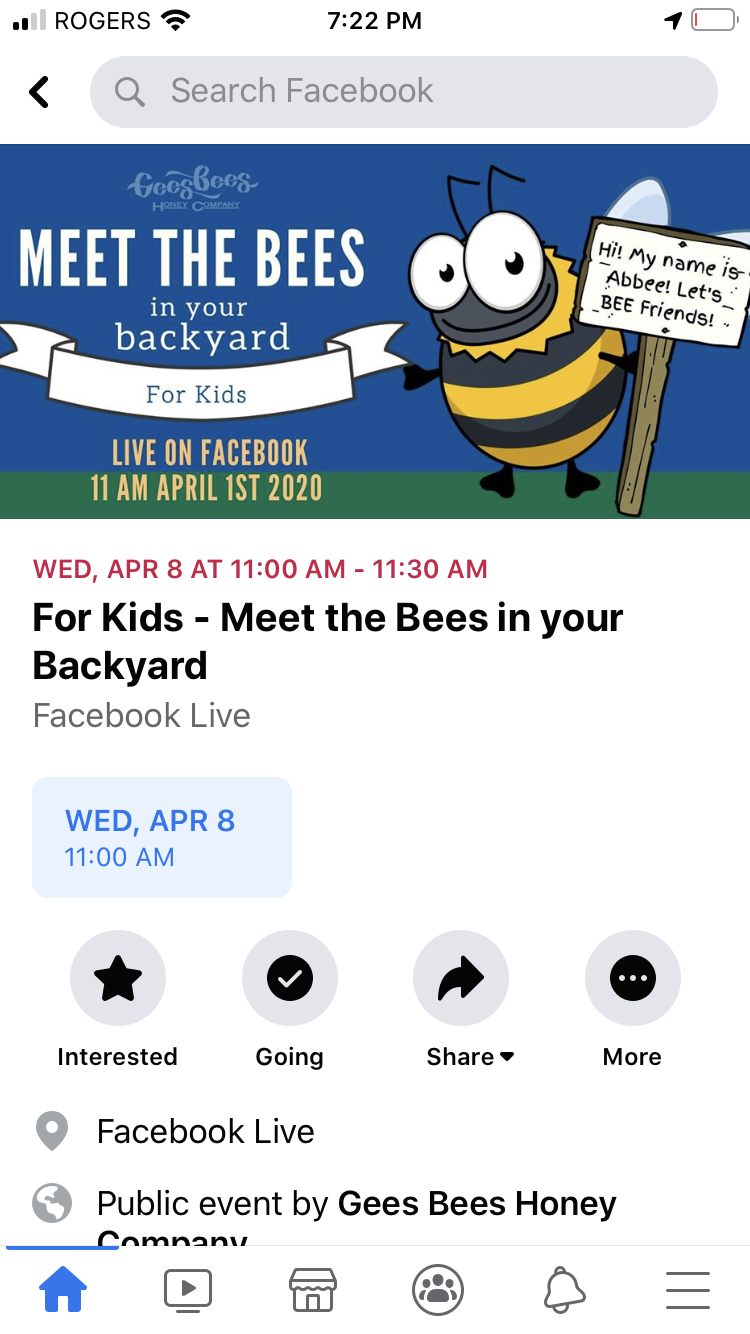Open the Marketplace tab

pos(312,1290)
